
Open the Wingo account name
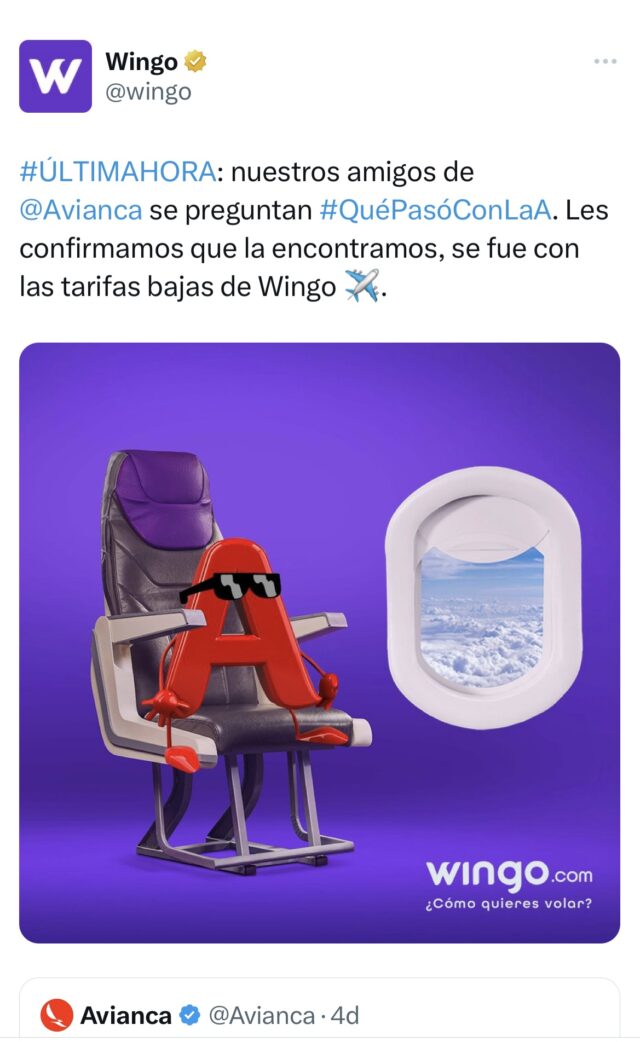(142, 62)
